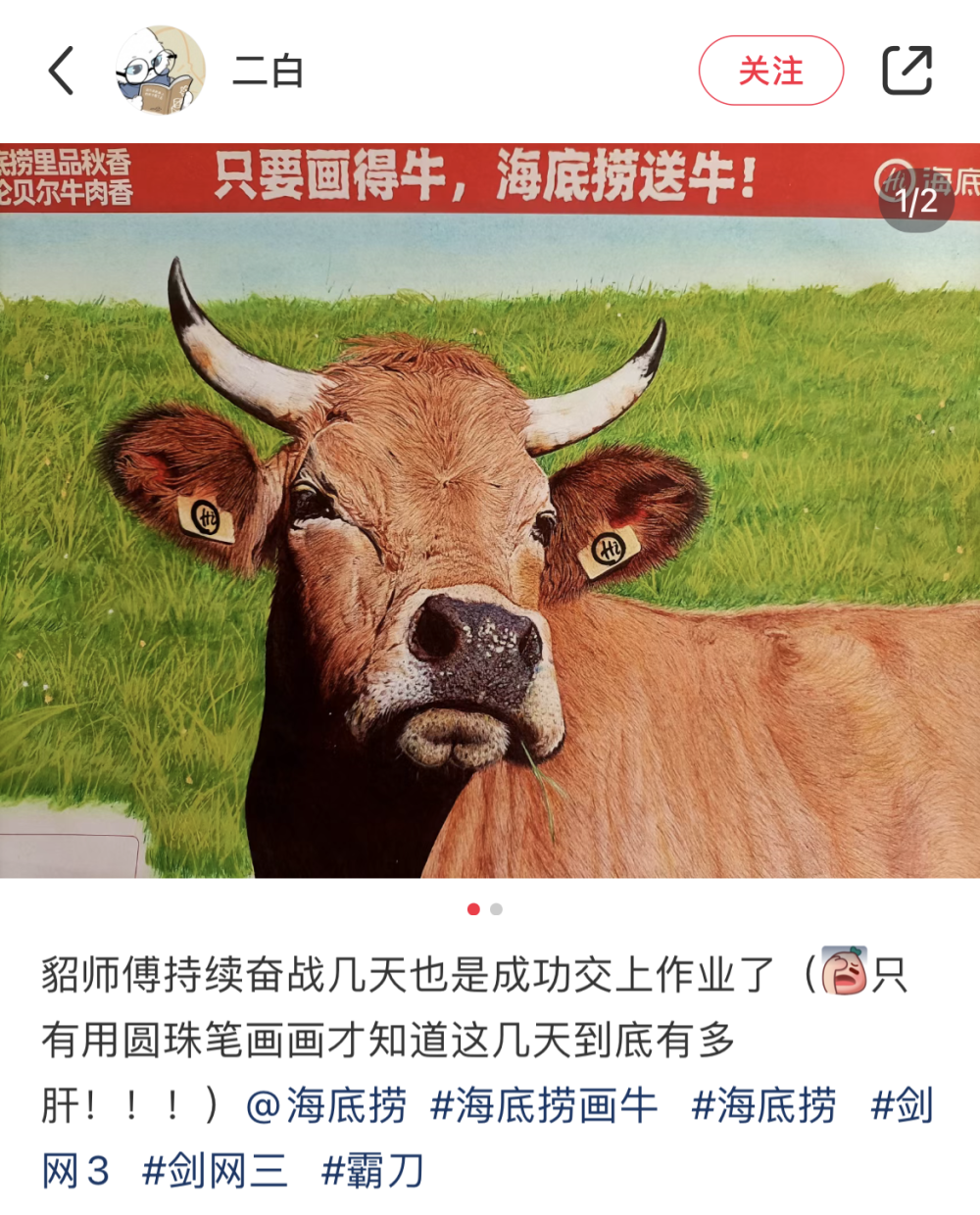Viewport: 980px width, 1215px height.
Task: Open the author name 二白
Action: [x=268, y=72]
